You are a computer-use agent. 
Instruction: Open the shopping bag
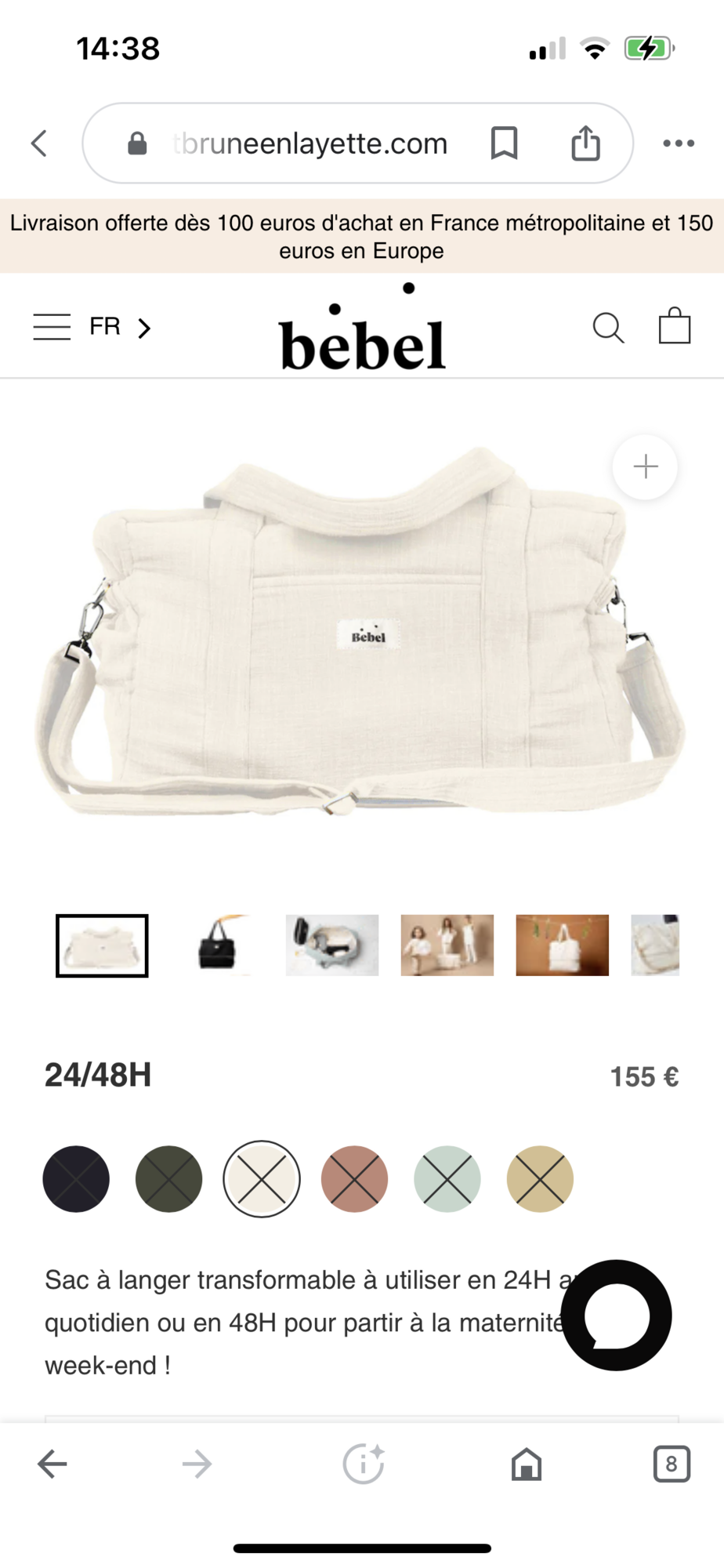tap(674, 325)
